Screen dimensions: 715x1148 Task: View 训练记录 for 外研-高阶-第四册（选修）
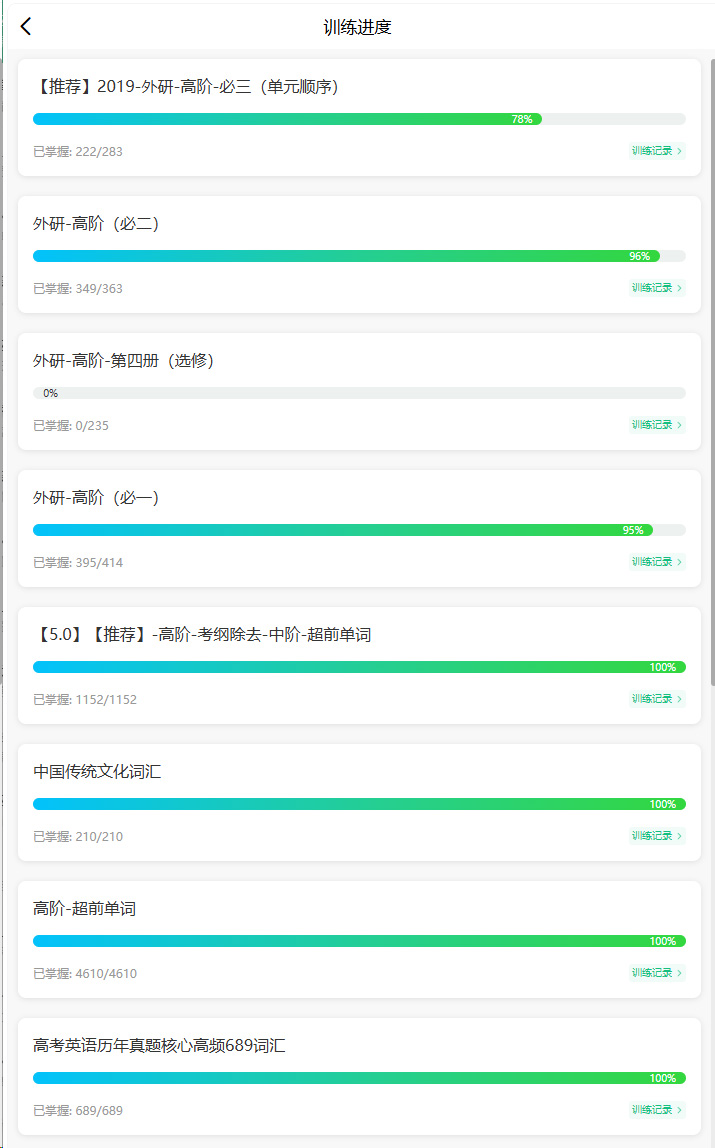657,425
